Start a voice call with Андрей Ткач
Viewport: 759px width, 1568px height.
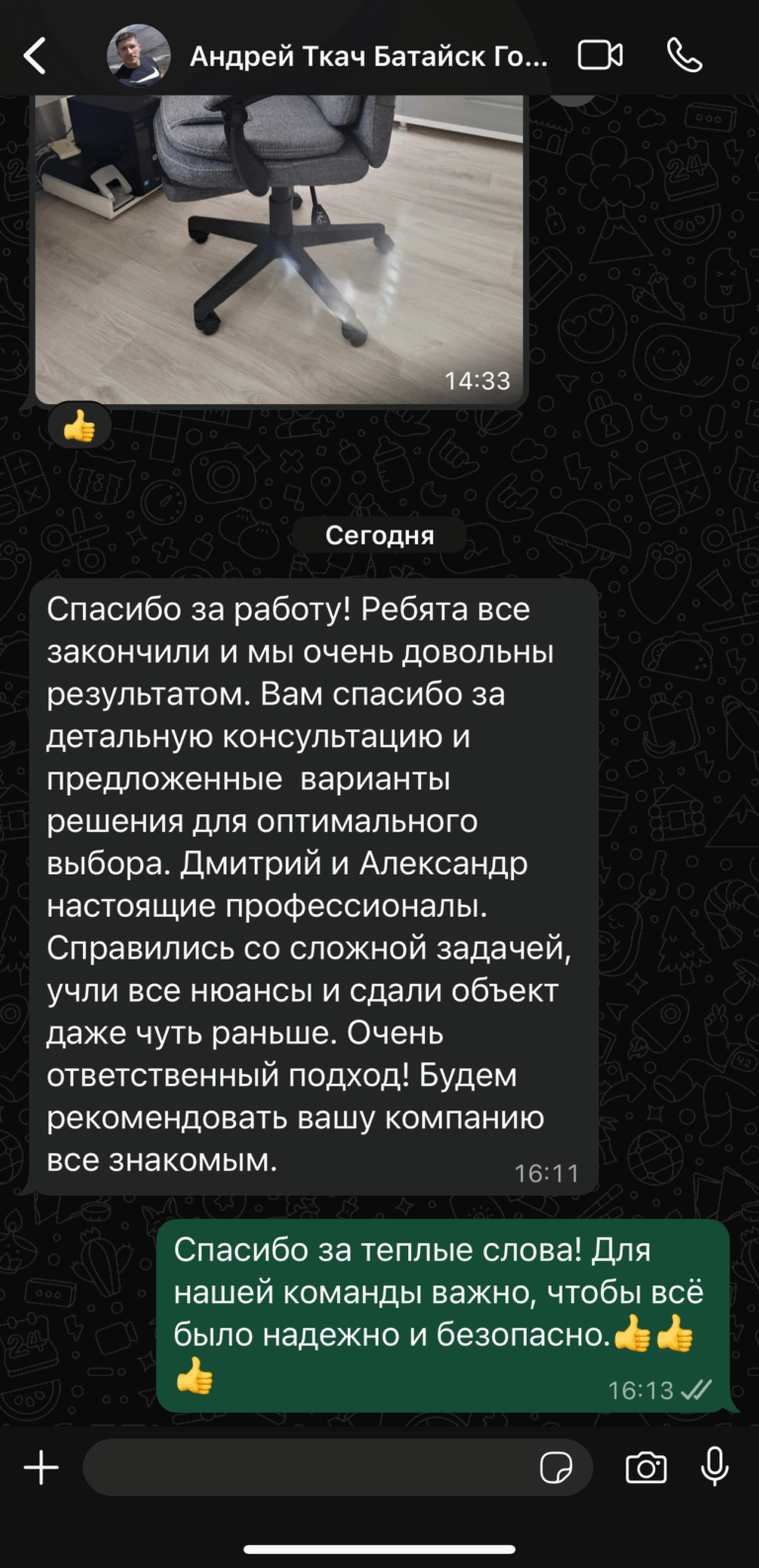coord(684,55)
